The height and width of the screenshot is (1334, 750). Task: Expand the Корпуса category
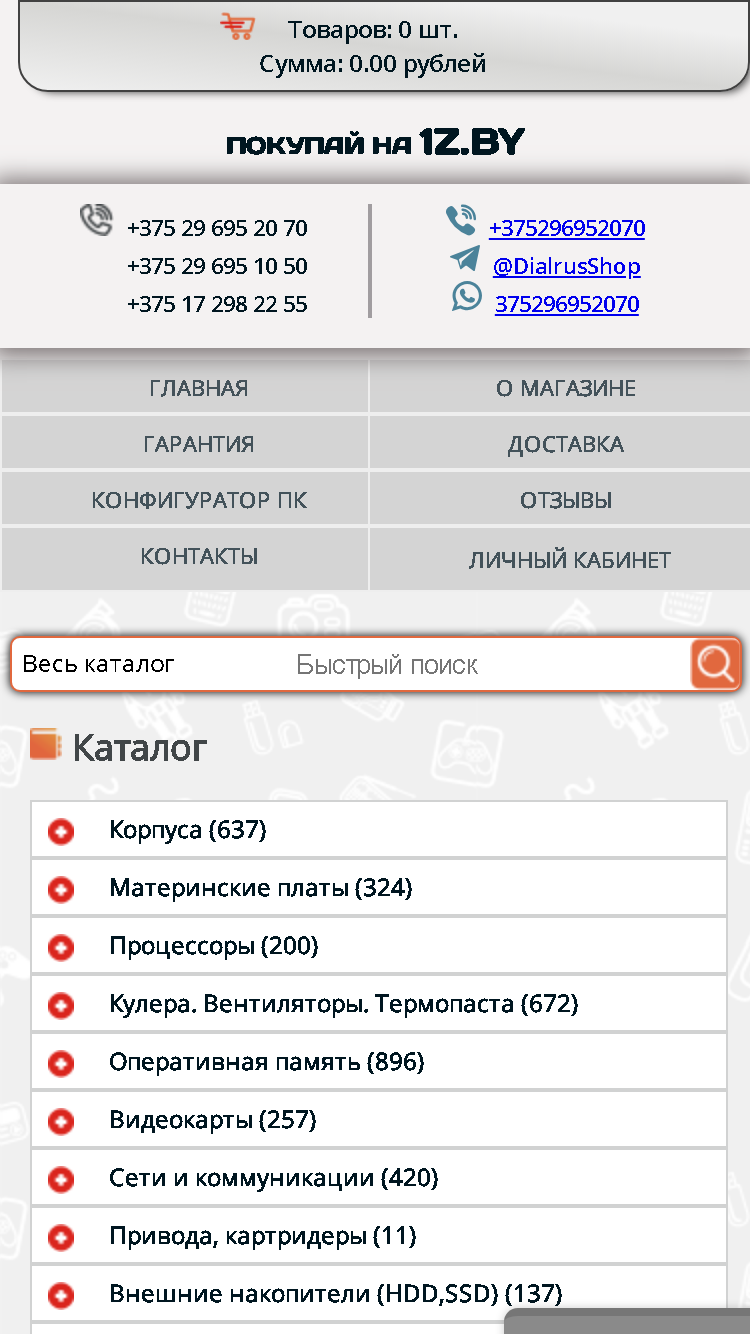pos(61,831)
